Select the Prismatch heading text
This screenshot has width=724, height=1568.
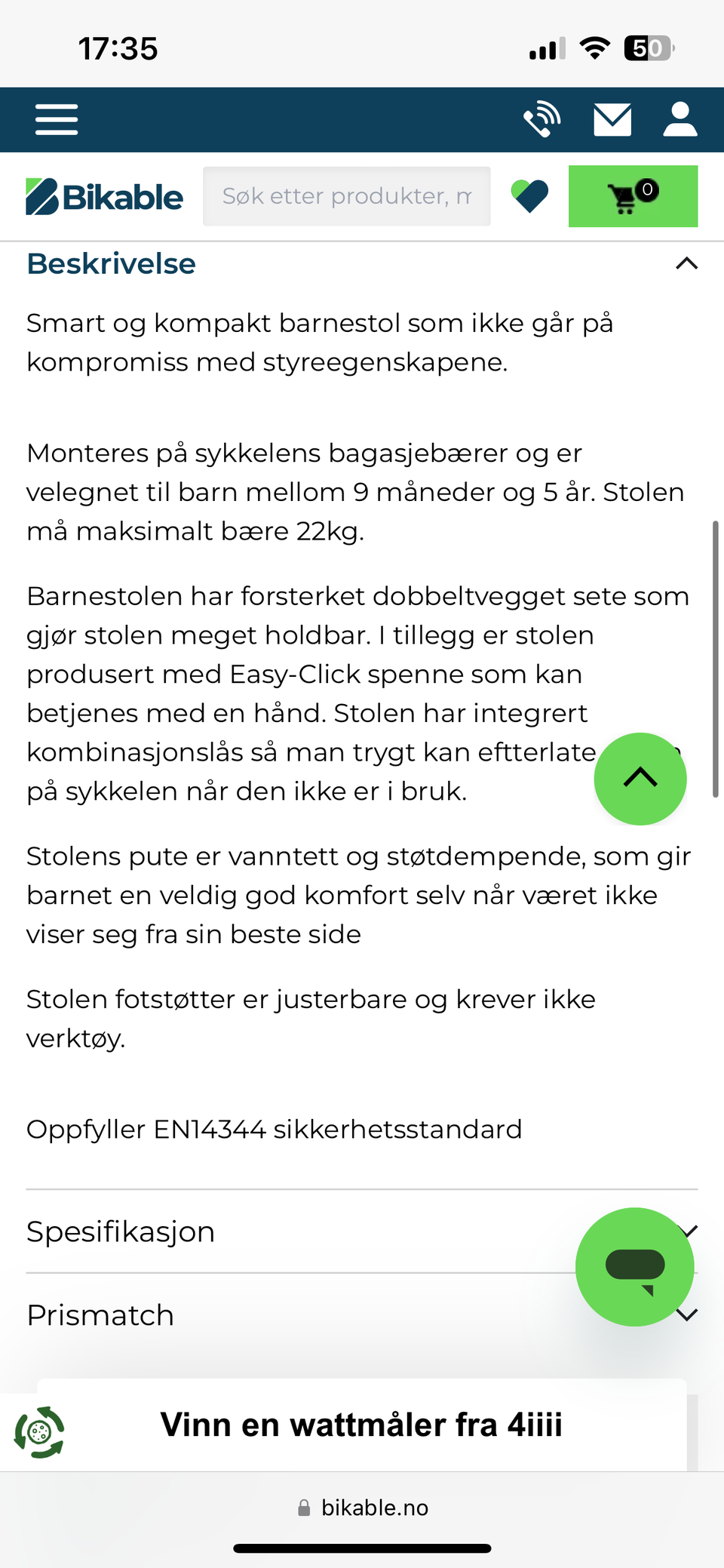click(x=99, y=1314)
